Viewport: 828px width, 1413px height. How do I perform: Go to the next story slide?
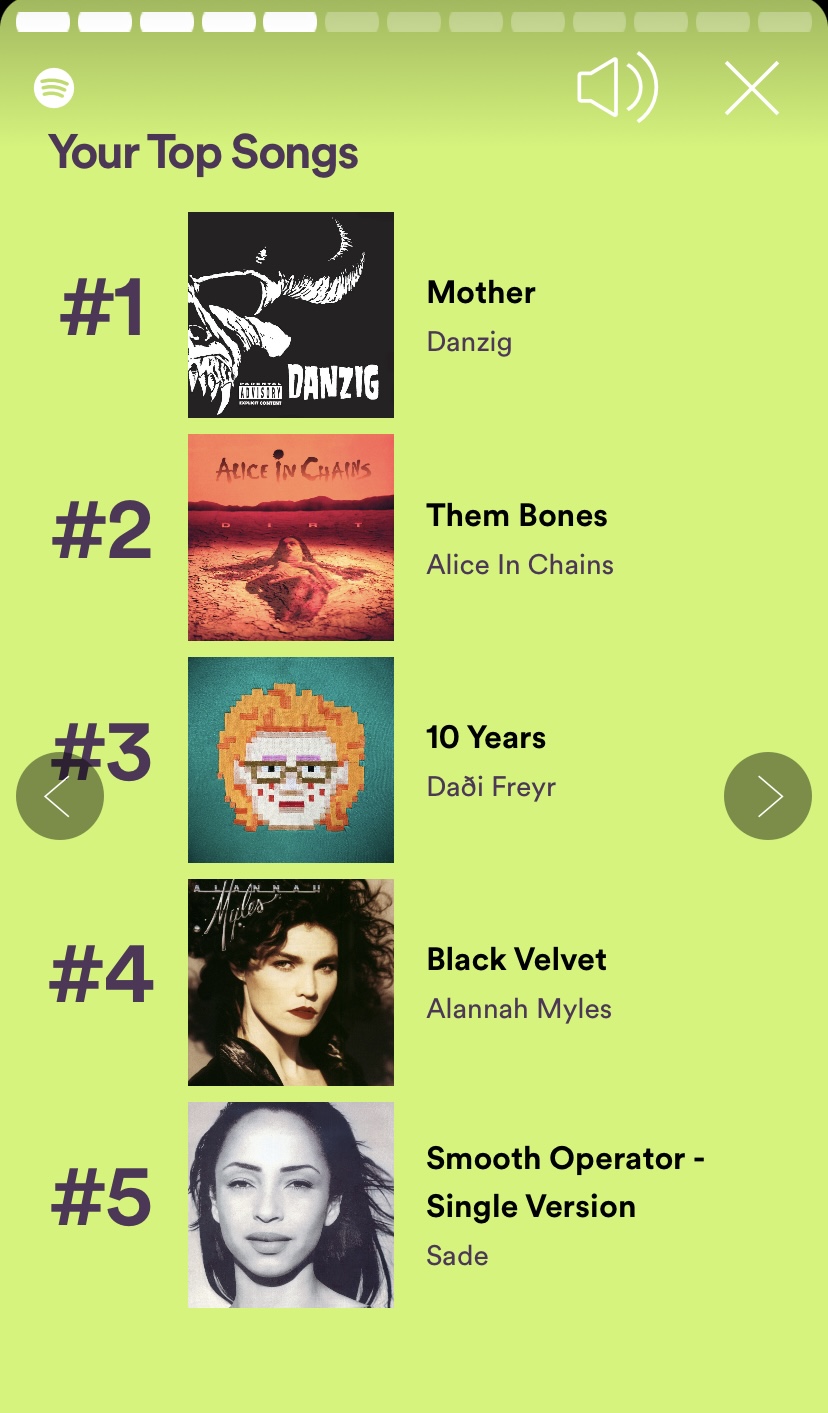[768, 796]
